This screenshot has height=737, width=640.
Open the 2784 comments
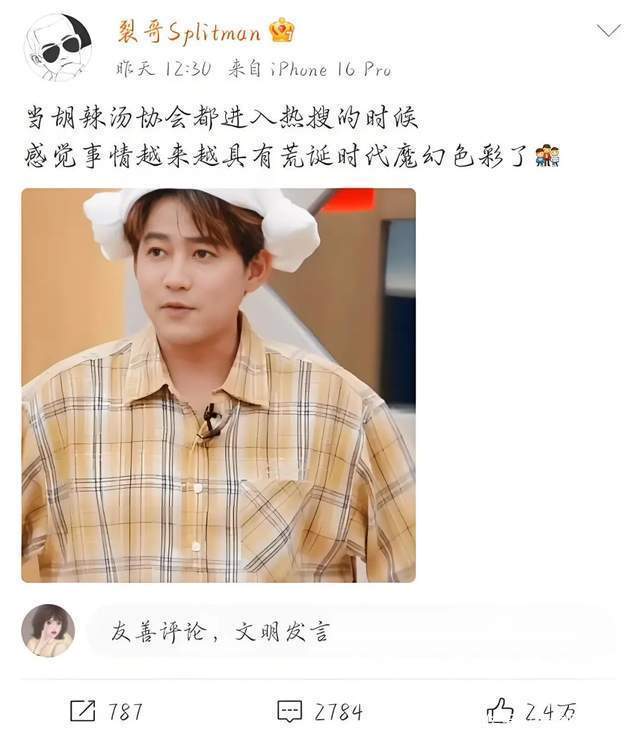coord(318,712)
